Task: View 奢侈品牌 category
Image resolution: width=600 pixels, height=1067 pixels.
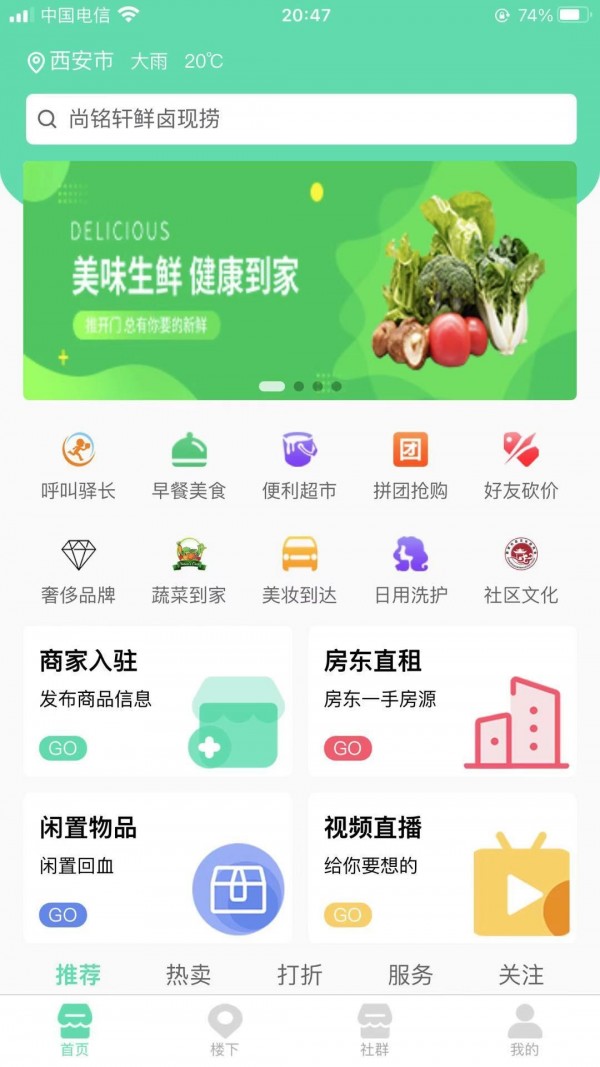Action: [78, 569]
